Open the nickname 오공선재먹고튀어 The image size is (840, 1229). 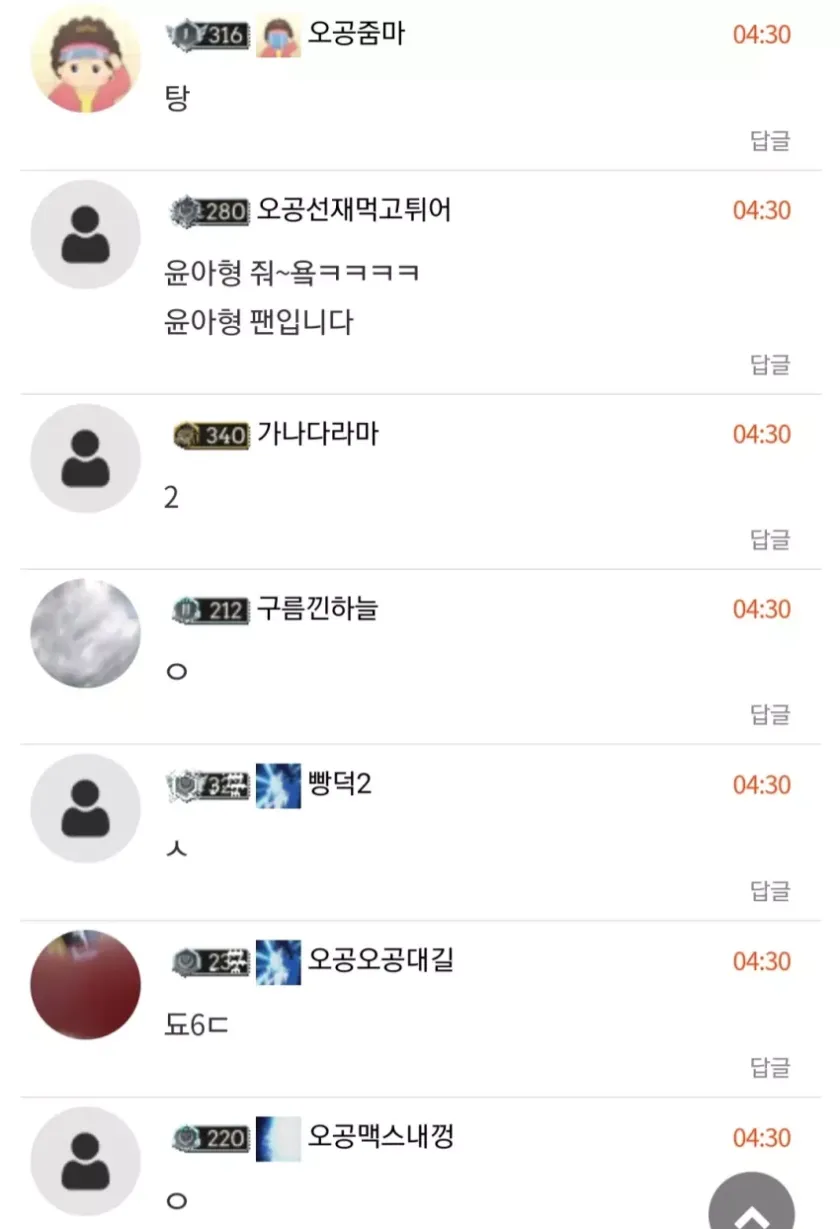point(354,210)
